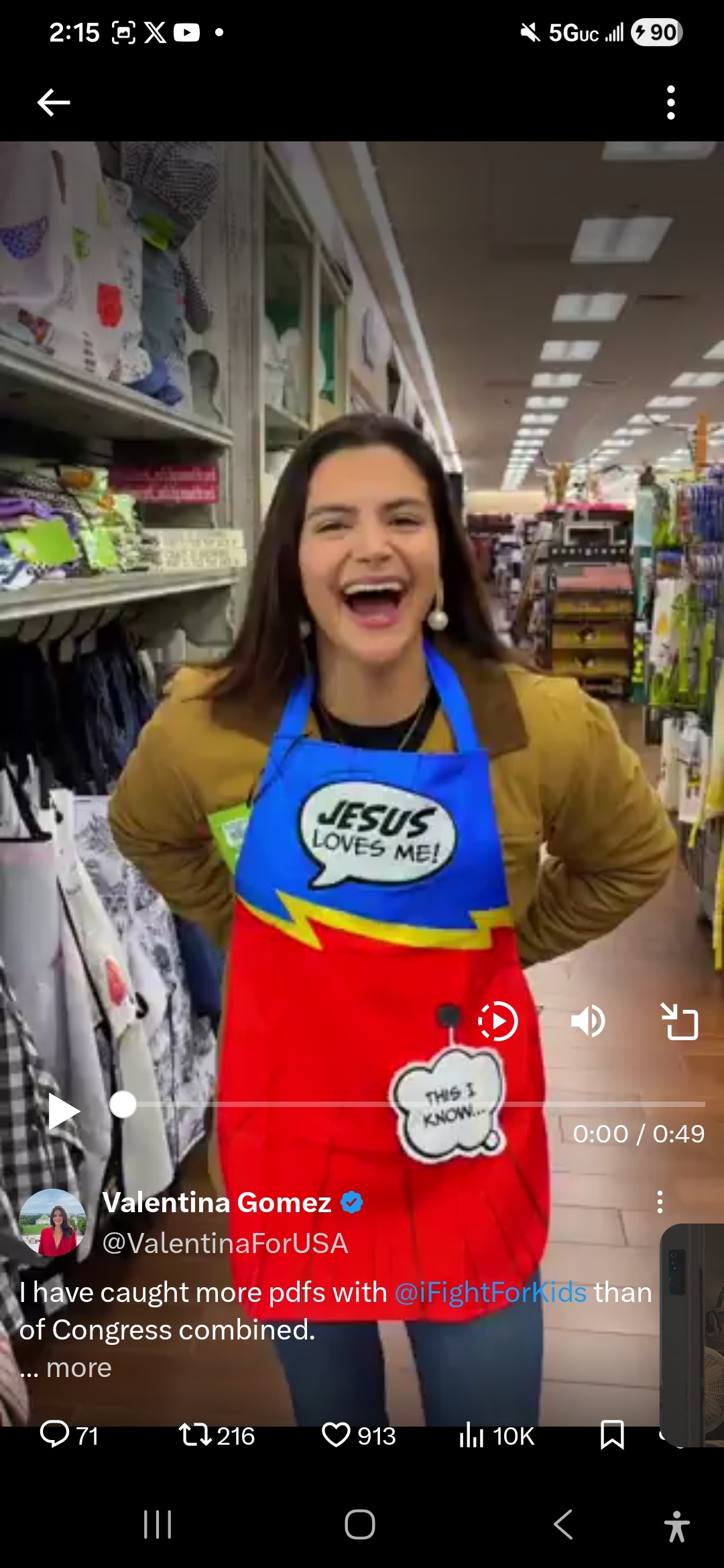Play the video
Image resolution: width=724 pixels, height=1568 pixels.
[x=64, y=1111]
